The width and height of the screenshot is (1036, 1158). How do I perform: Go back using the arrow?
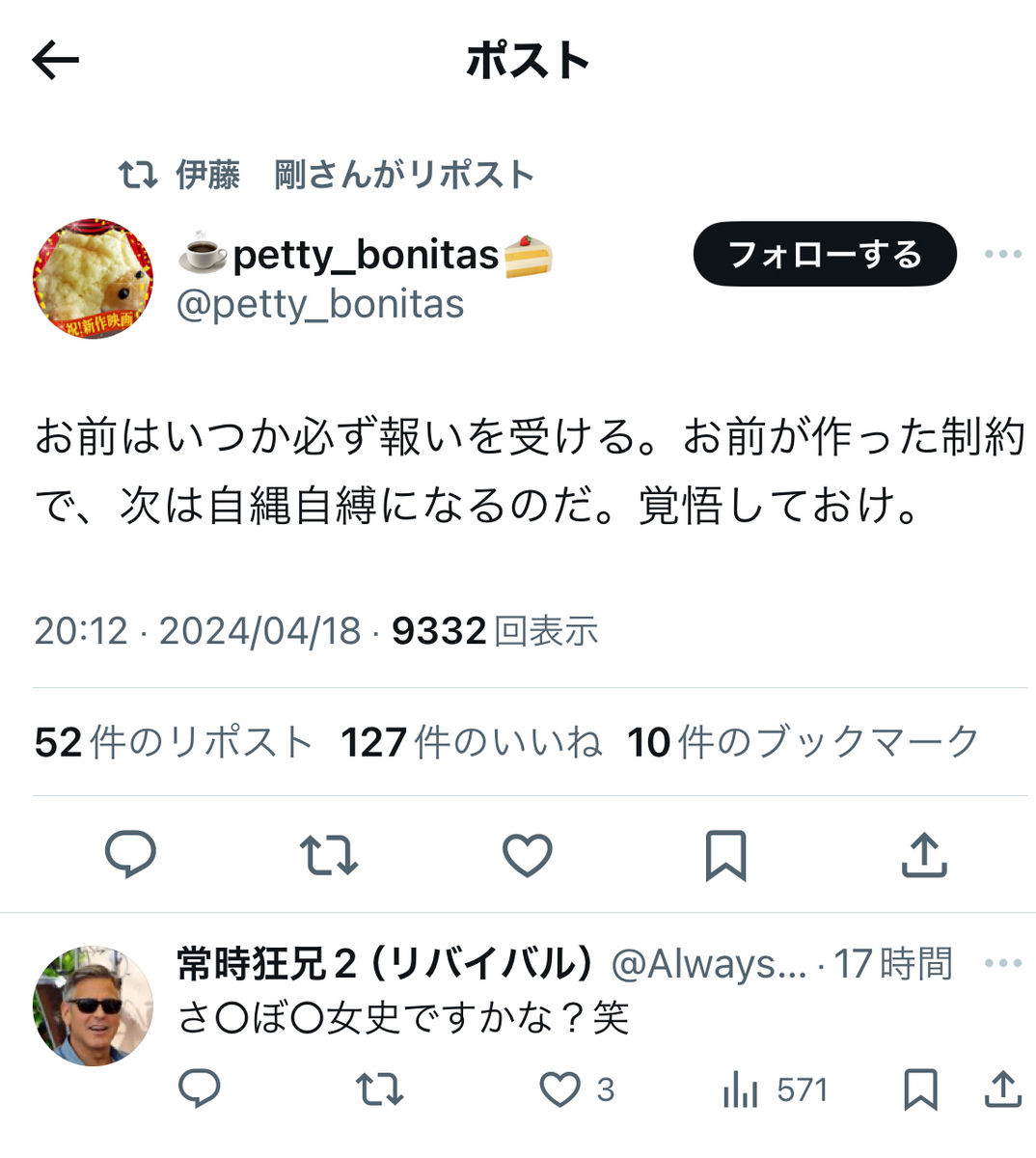tap(55, 62)
